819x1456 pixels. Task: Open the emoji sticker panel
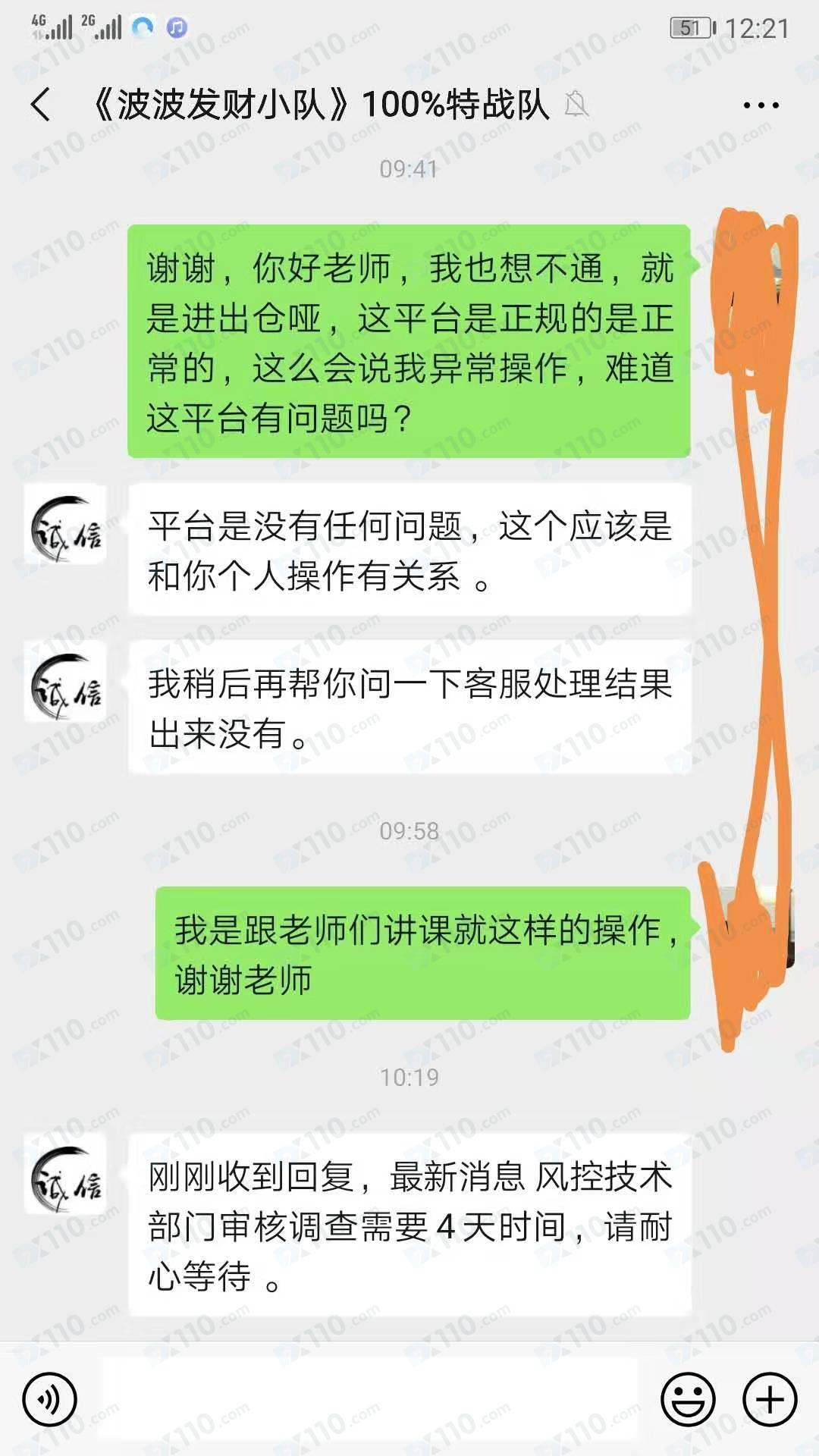click(688, 1399)
